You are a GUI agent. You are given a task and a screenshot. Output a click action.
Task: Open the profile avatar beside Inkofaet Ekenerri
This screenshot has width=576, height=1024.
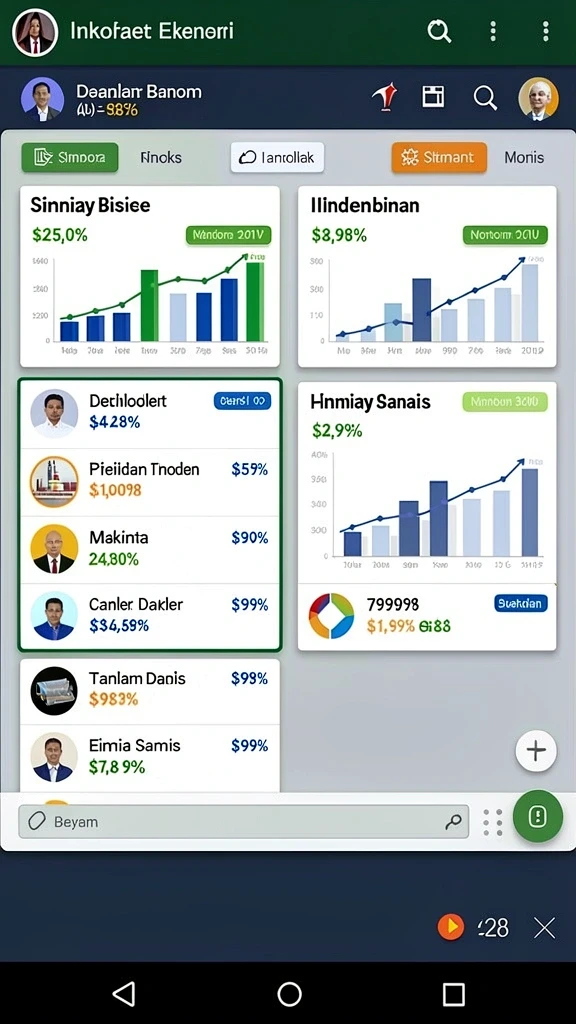tap(35, 32)
